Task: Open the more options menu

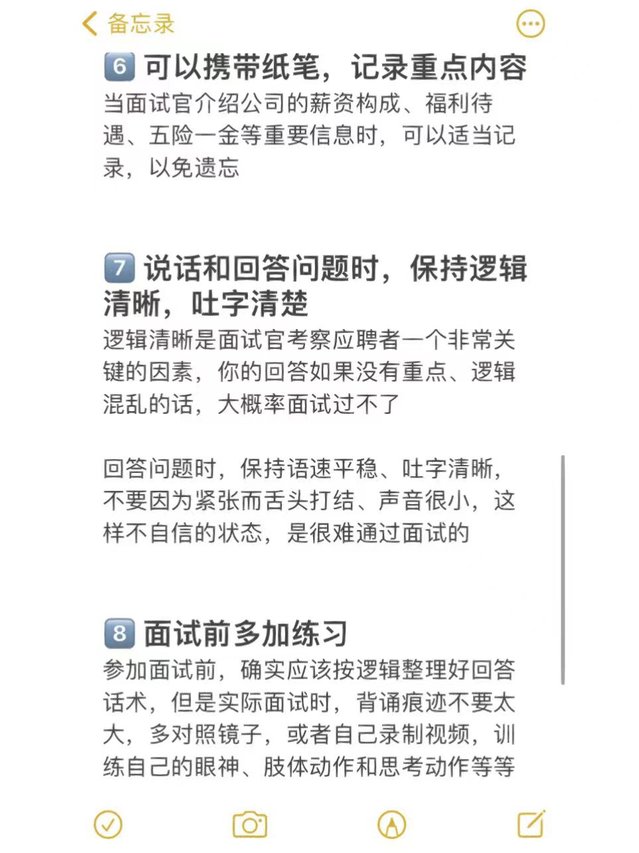Action: pyautogui.click(x=530, y=24)
